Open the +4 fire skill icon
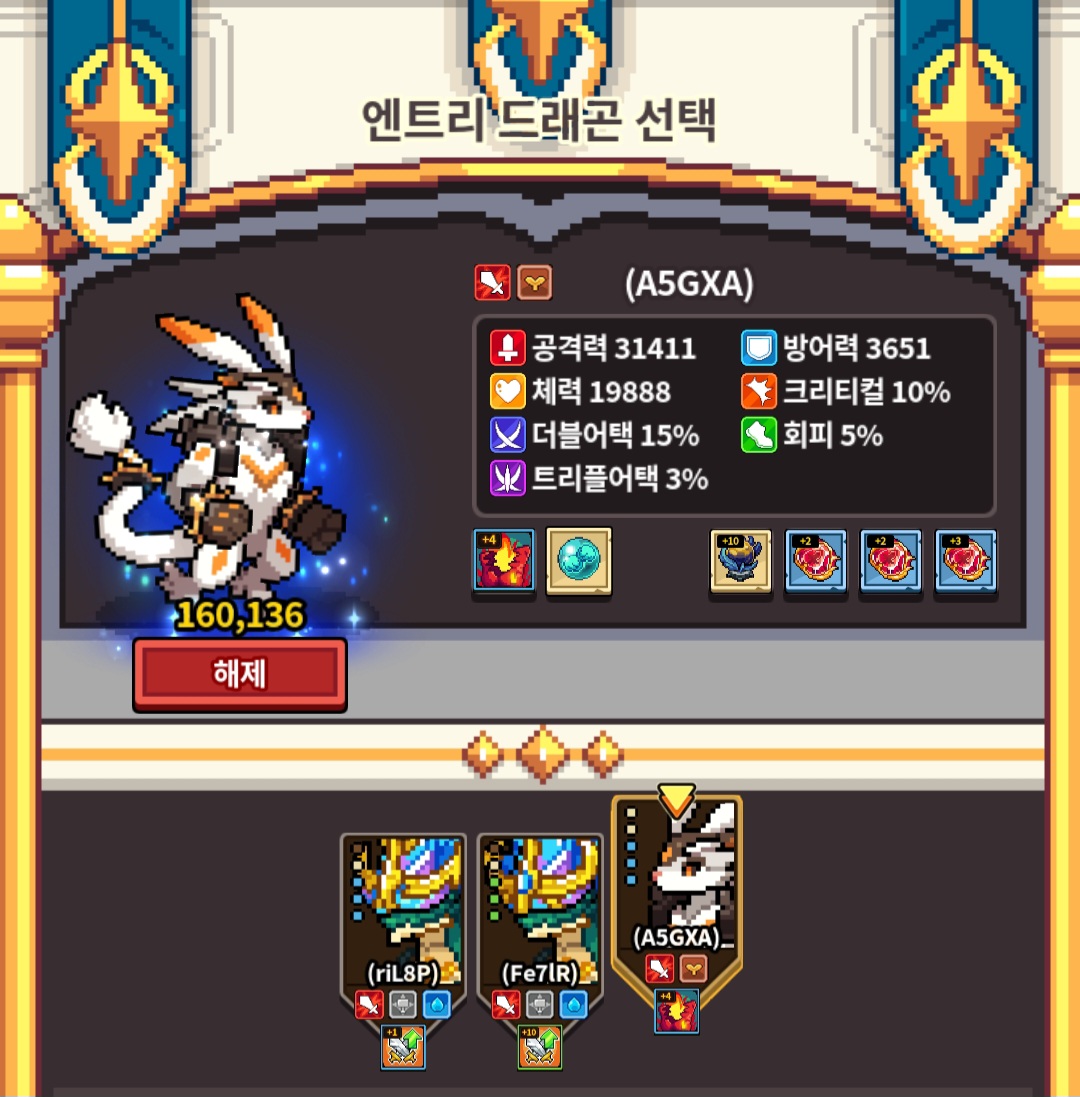The width and height of the screenshot is (1080, 1097). pos(504,562)
